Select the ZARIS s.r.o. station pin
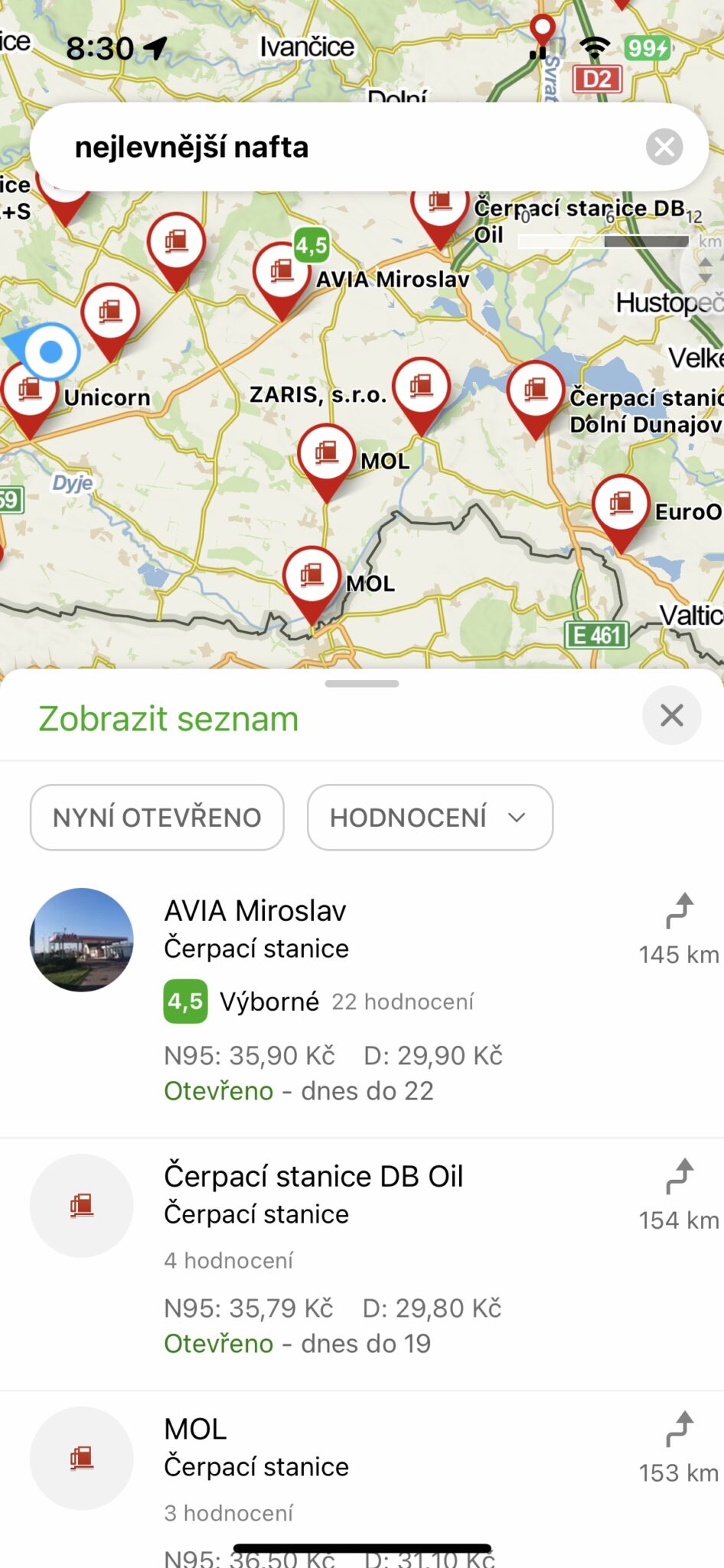This screenshot has height=1568, width=724. (x=422, y=387)
